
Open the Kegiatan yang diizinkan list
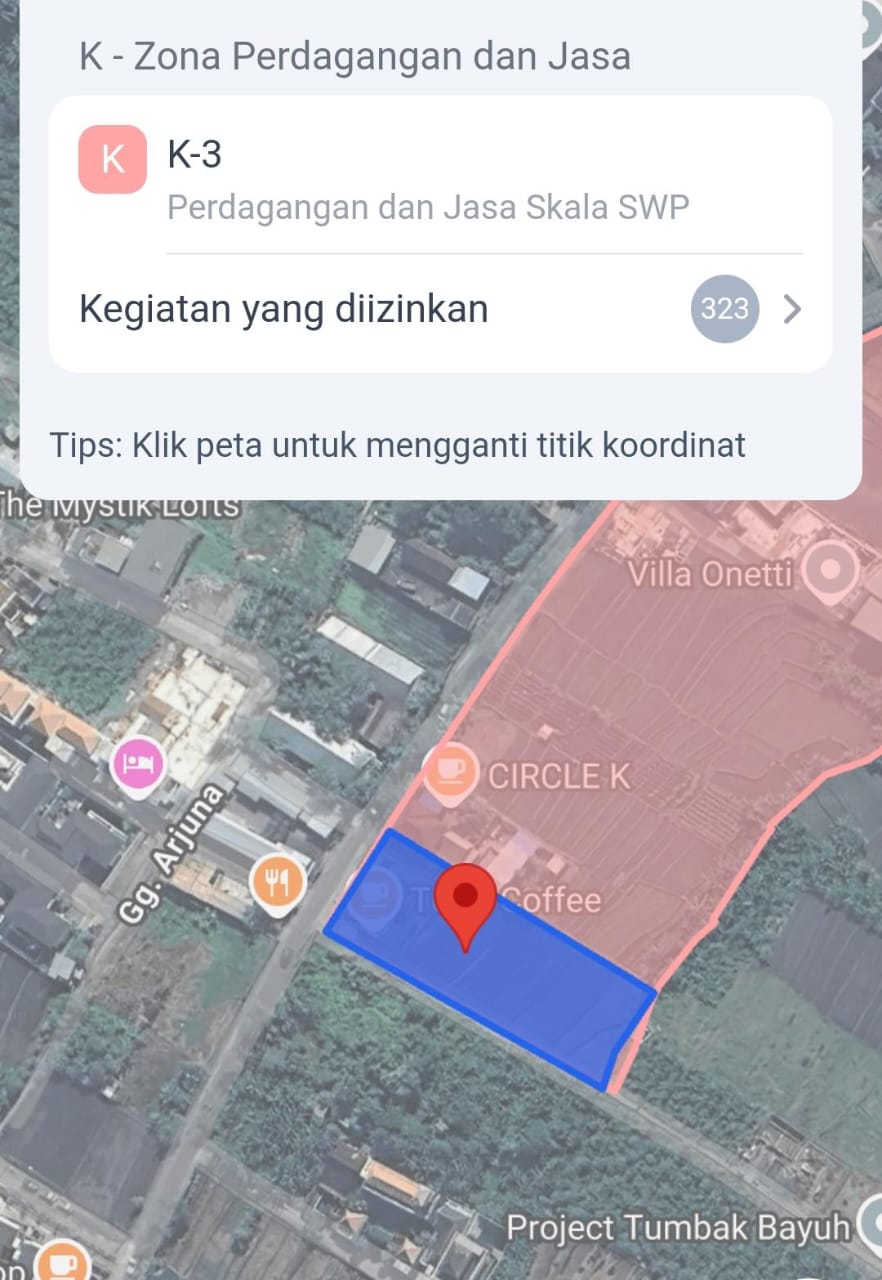(x=440, y=309)
